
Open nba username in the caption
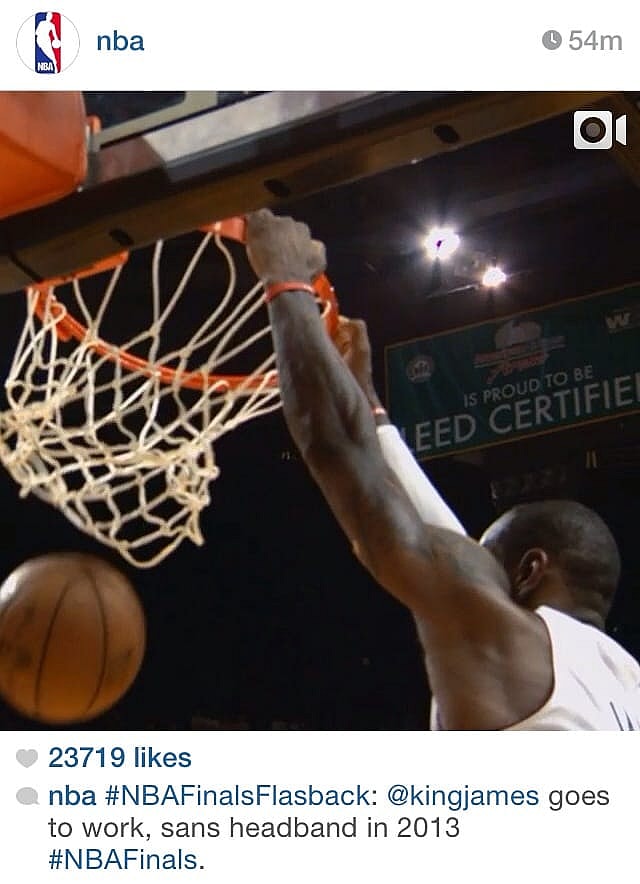coord(72,797)
